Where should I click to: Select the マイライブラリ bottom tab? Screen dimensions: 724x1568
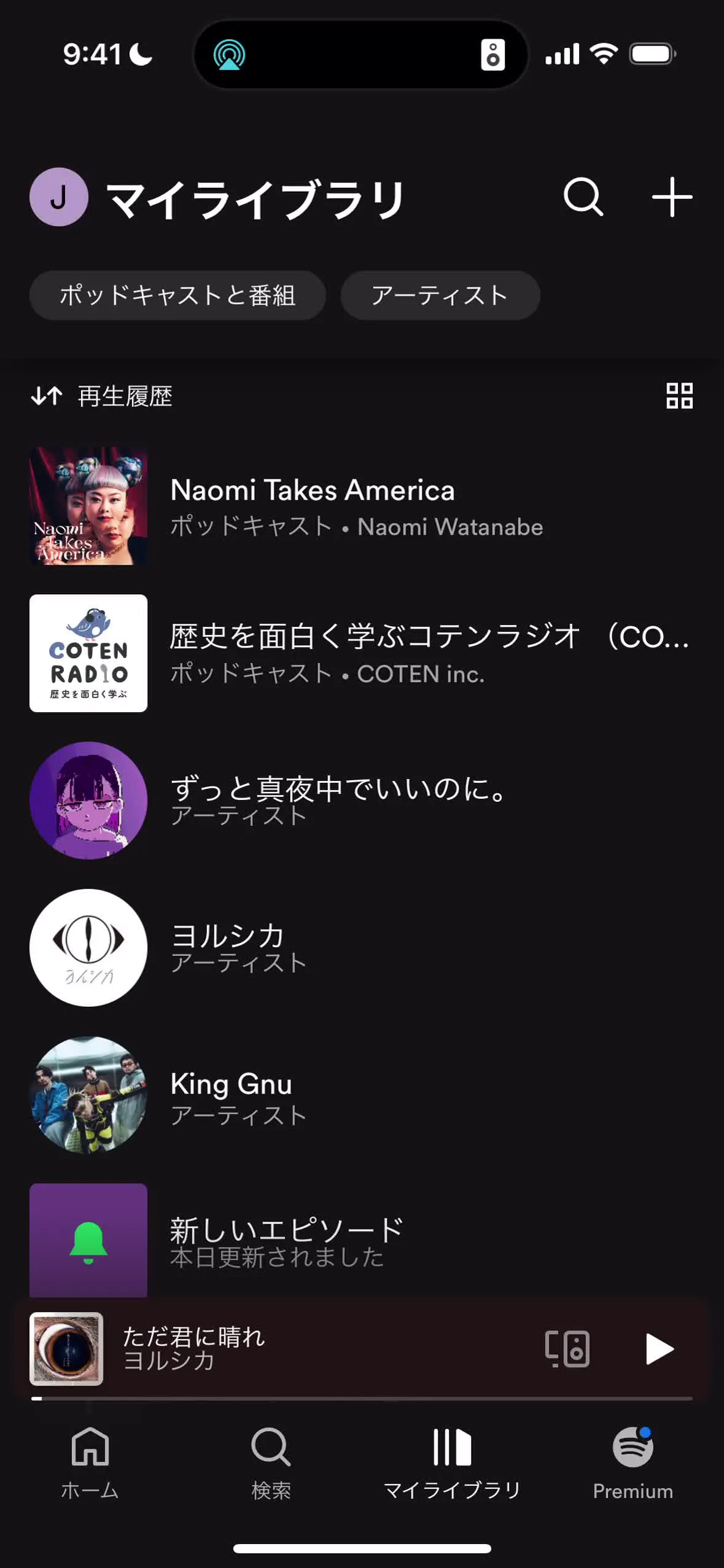(452, 1462)
